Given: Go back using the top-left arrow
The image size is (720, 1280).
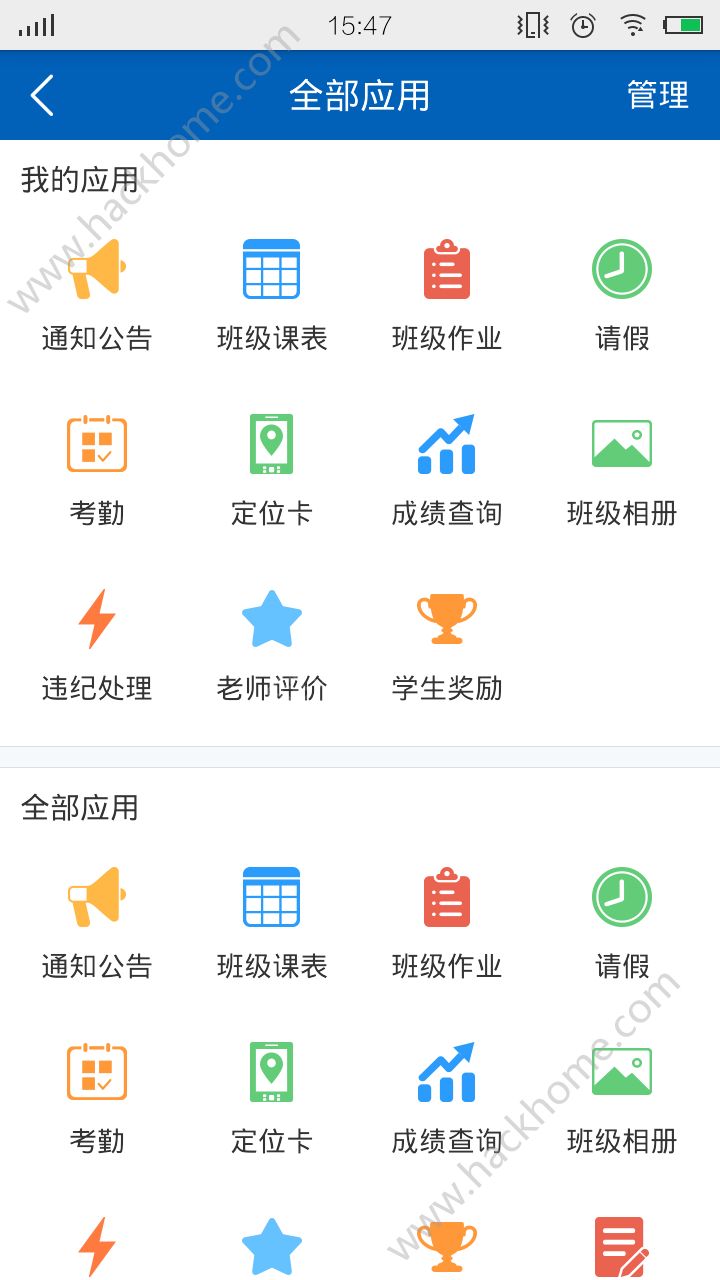Looking at the screenshot, I should (x=42, y=96).
